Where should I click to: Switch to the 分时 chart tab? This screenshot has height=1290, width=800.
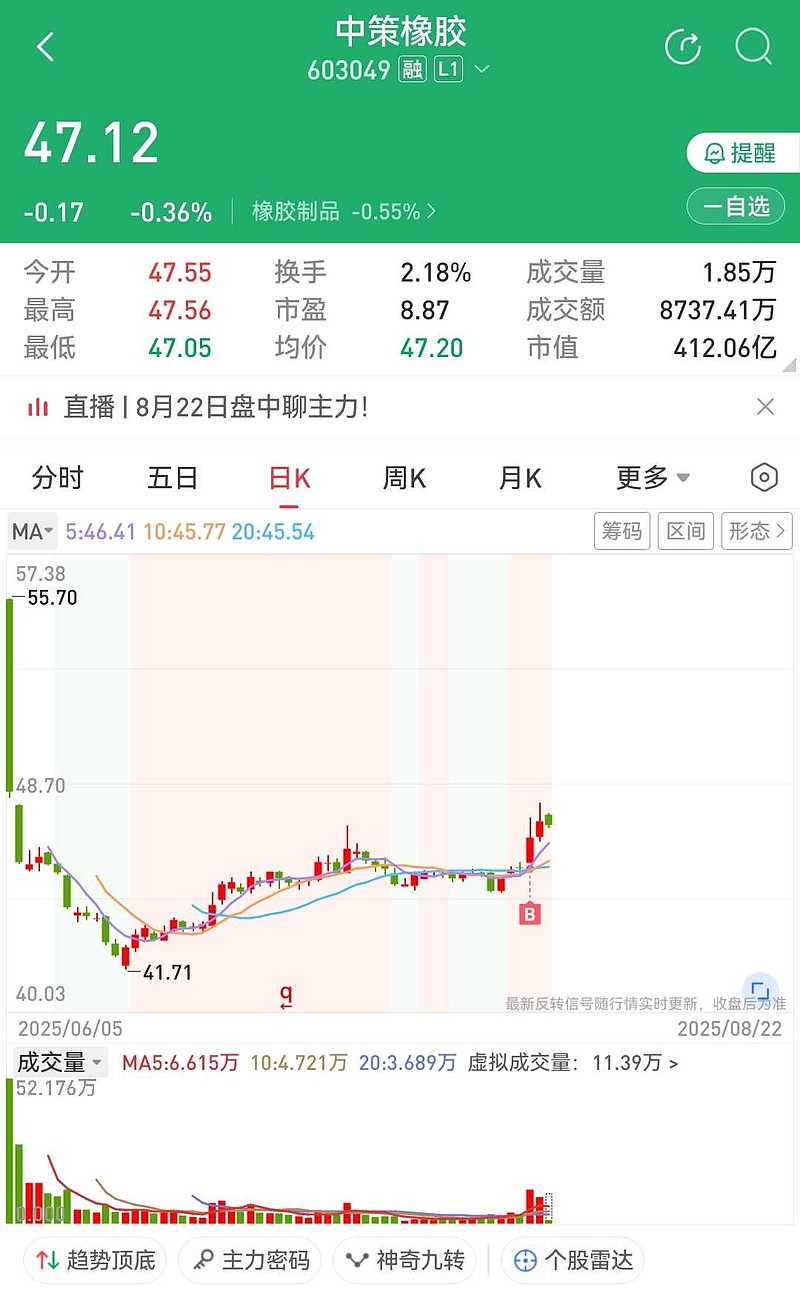click(58, 478)
